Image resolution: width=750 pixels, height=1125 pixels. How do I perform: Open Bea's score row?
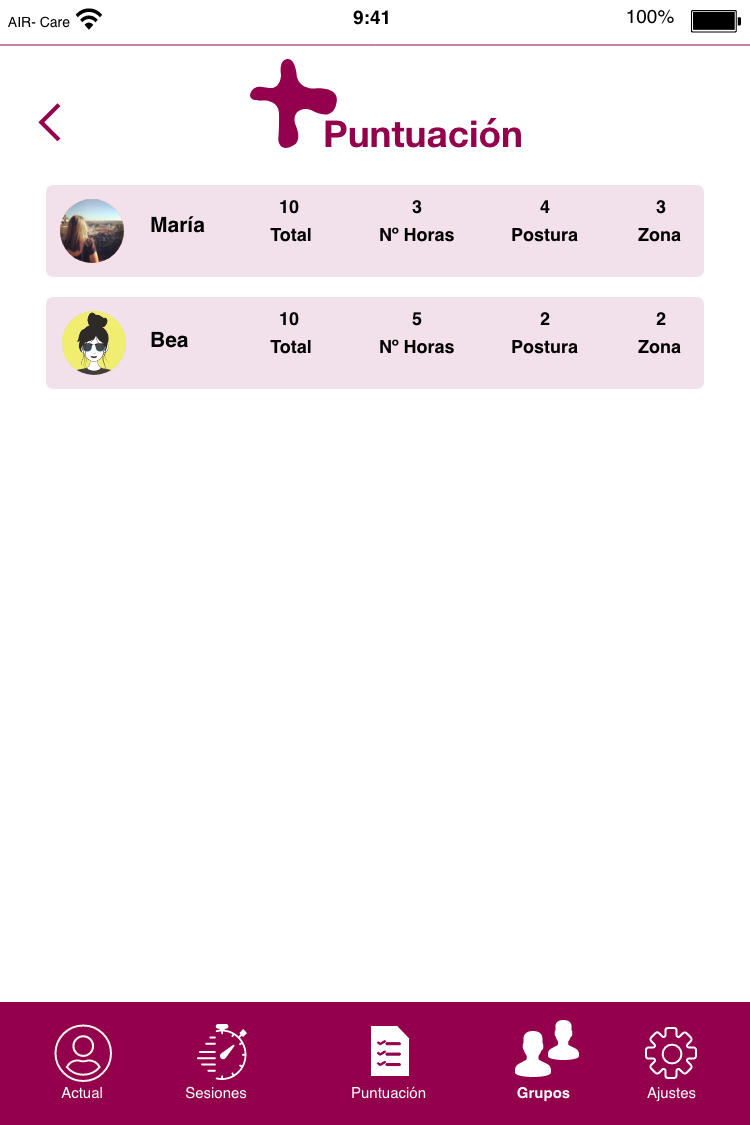(x=375, y=343)
